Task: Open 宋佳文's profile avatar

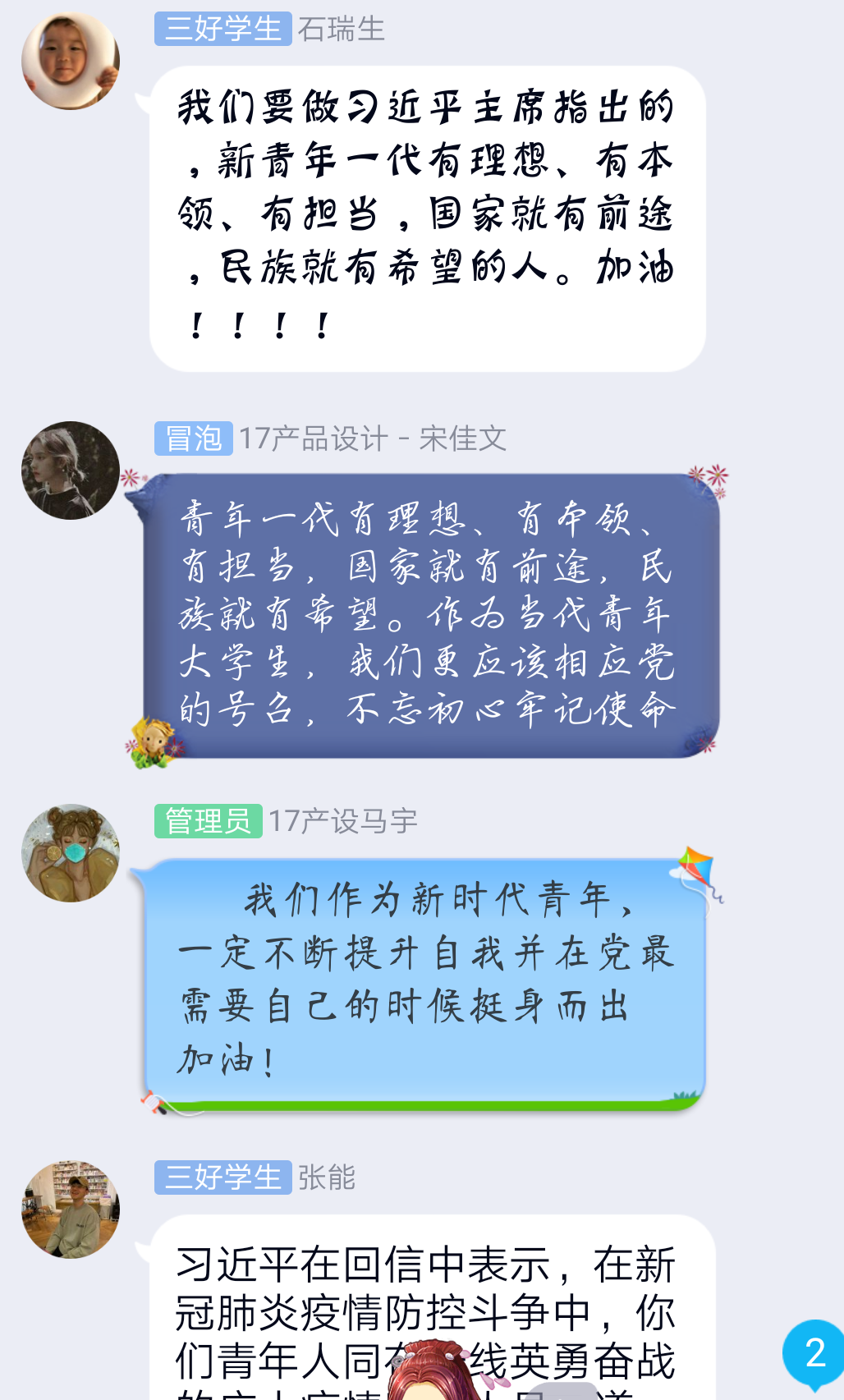Action: tap(71, 470)
